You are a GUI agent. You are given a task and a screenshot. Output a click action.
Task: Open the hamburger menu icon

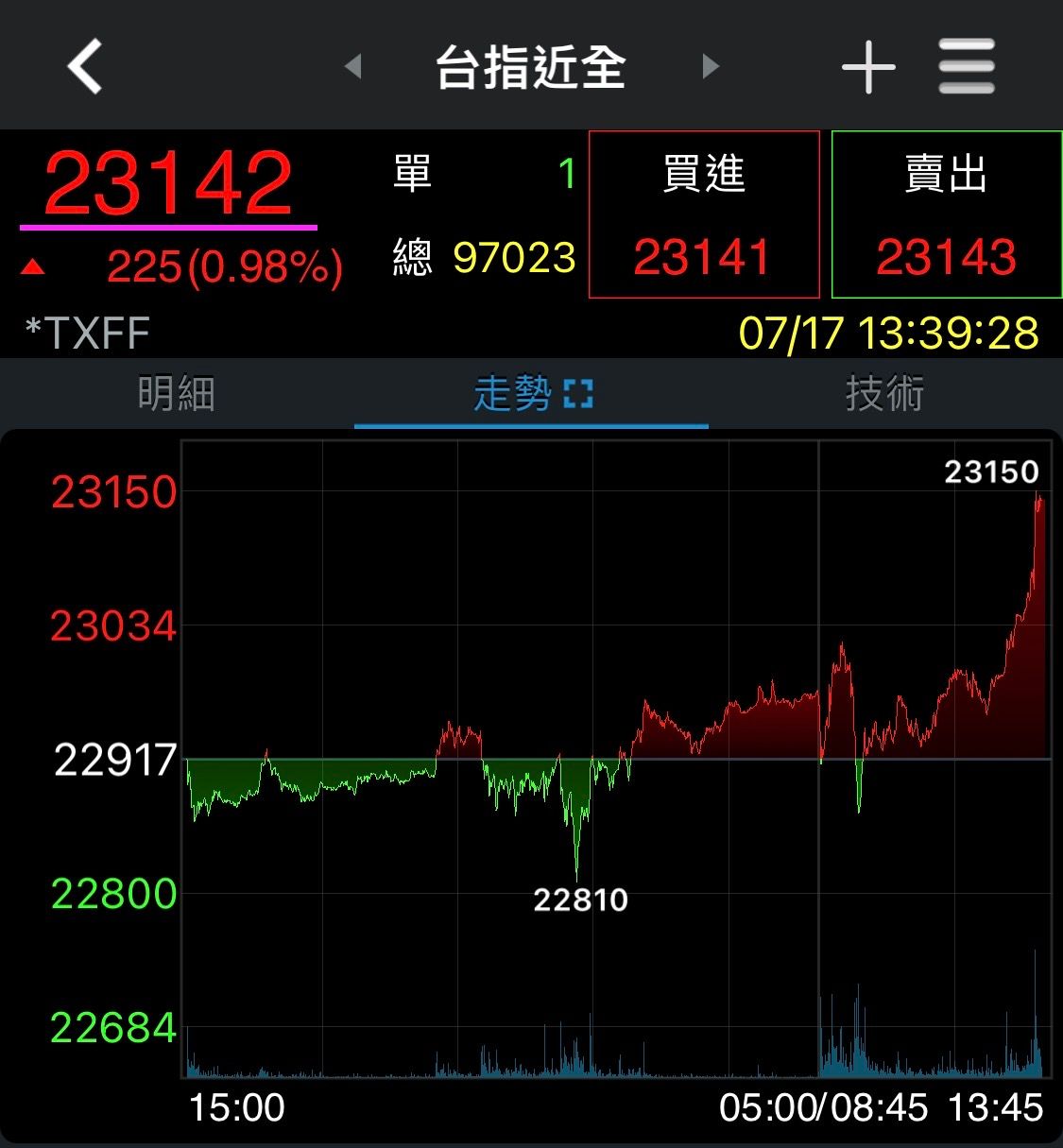[966, 64]
